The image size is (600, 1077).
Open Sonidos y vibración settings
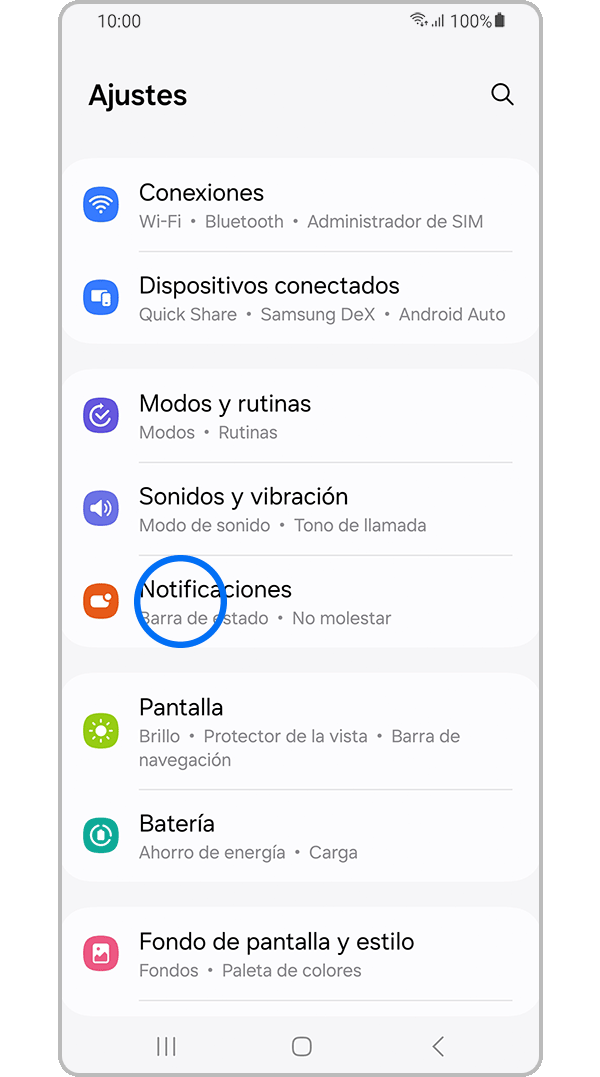[300, 510]
